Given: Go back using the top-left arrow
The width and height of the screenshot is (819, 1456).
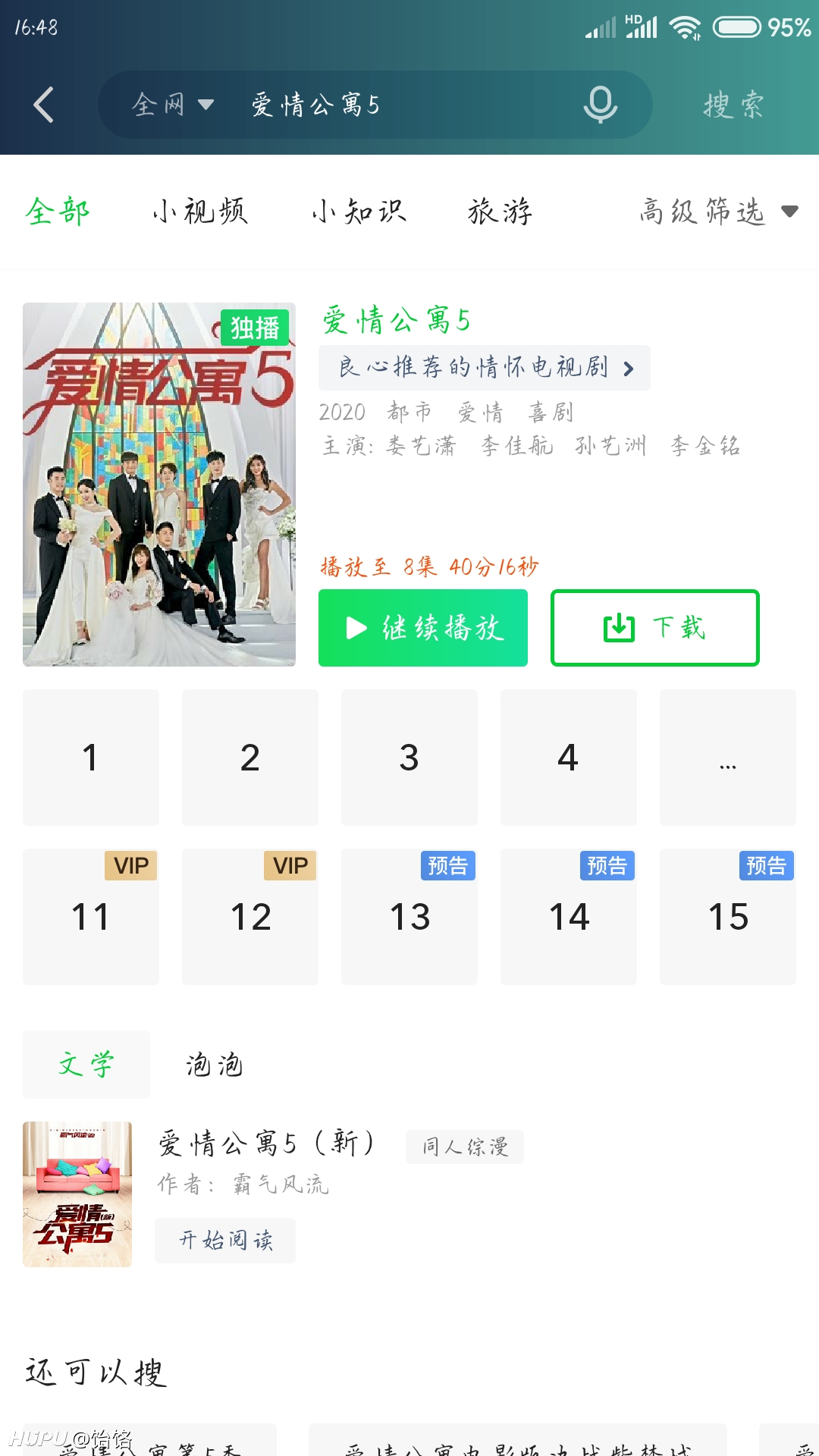Looking at the screenshot, I should tap(44, 105).
